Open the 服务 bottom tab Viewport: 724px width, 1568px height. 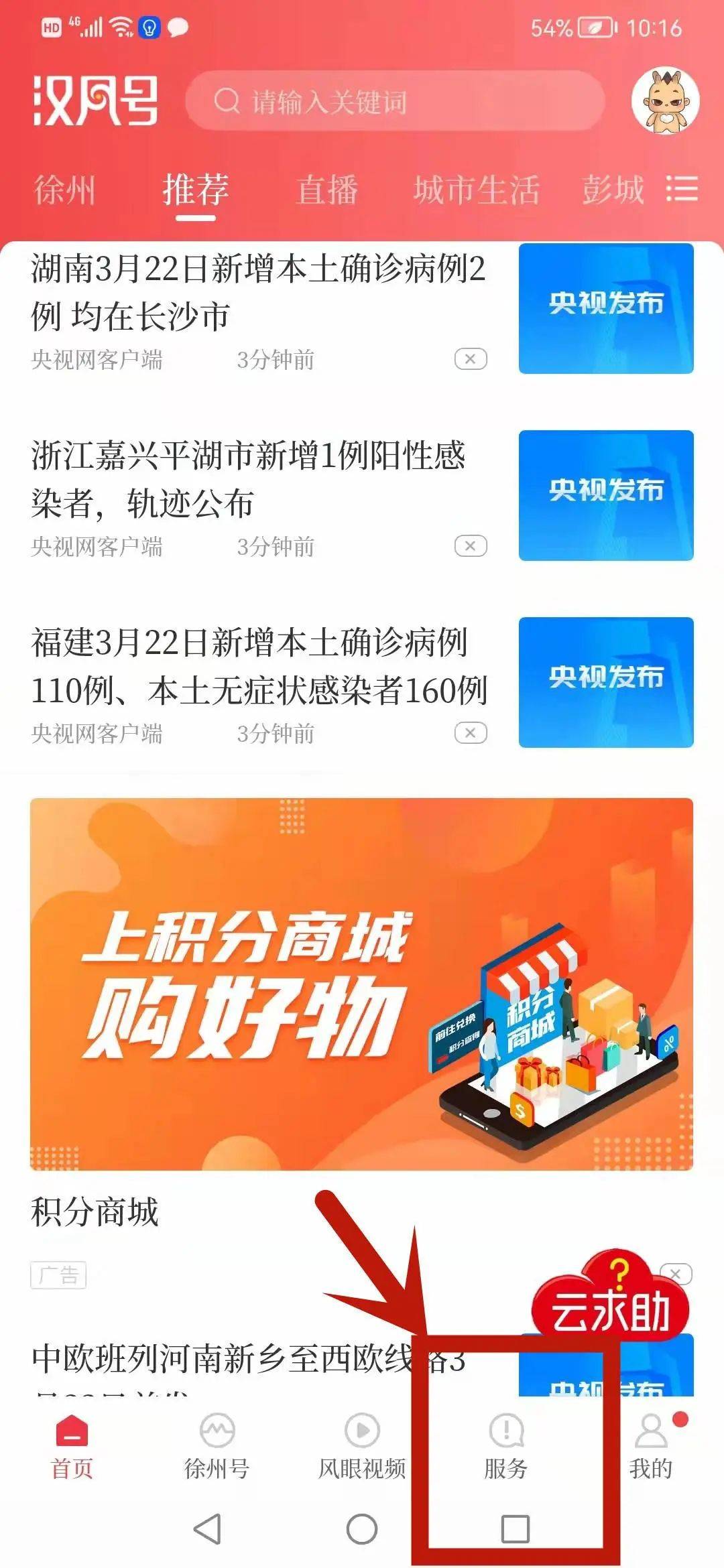click(x=506, y=1446)
